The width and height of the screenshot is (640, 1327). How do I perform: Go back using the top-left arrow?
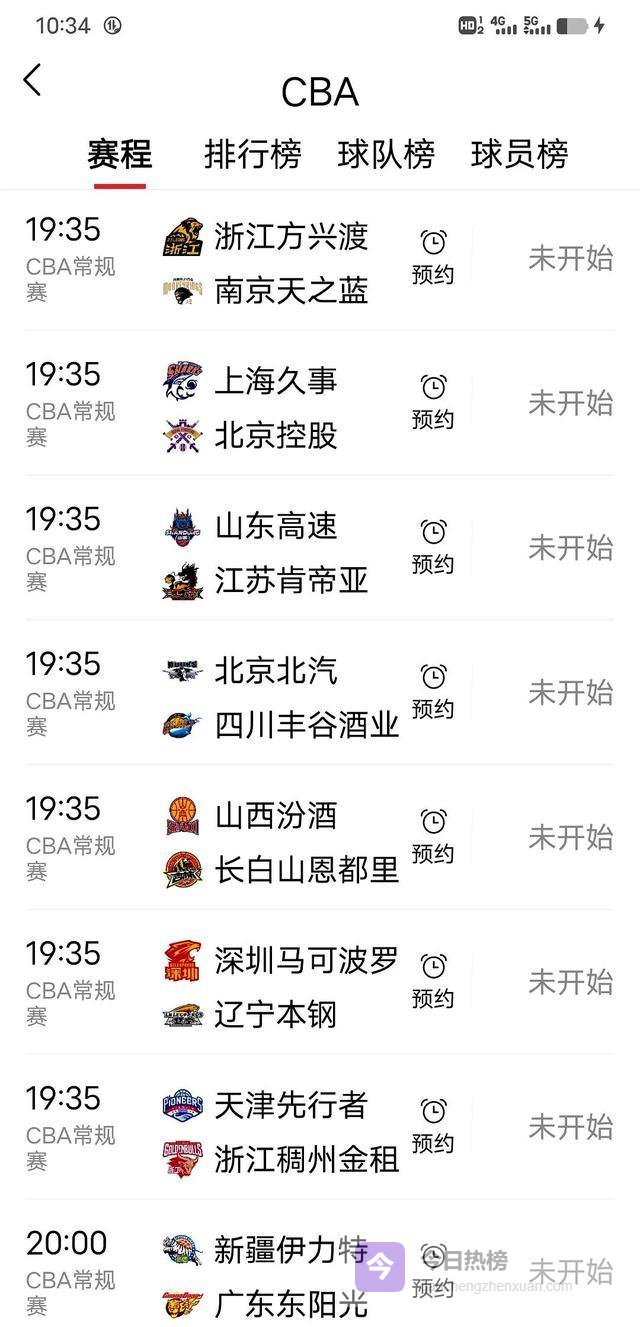[x=33, y=80]
